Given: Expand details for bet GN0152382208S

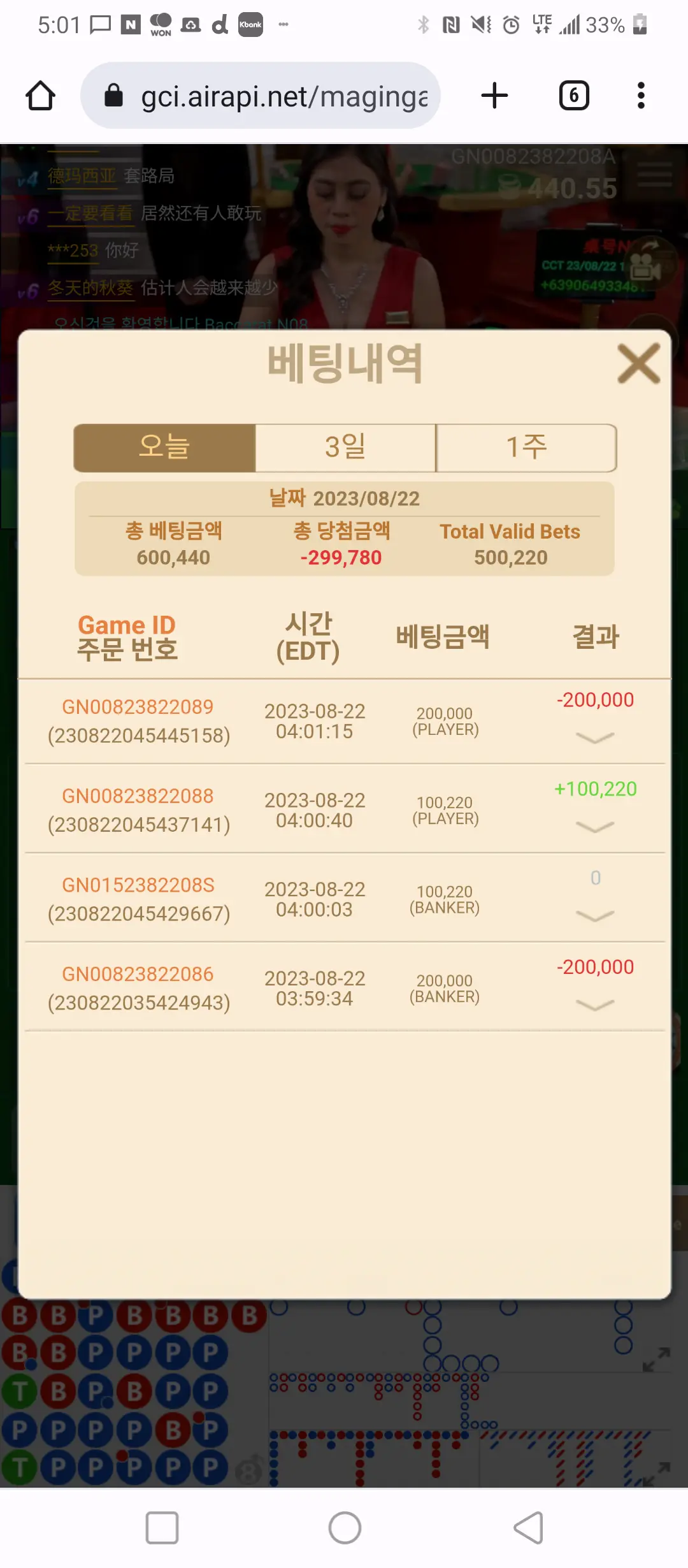Looking at the screenshot, I should click(595, 916).
